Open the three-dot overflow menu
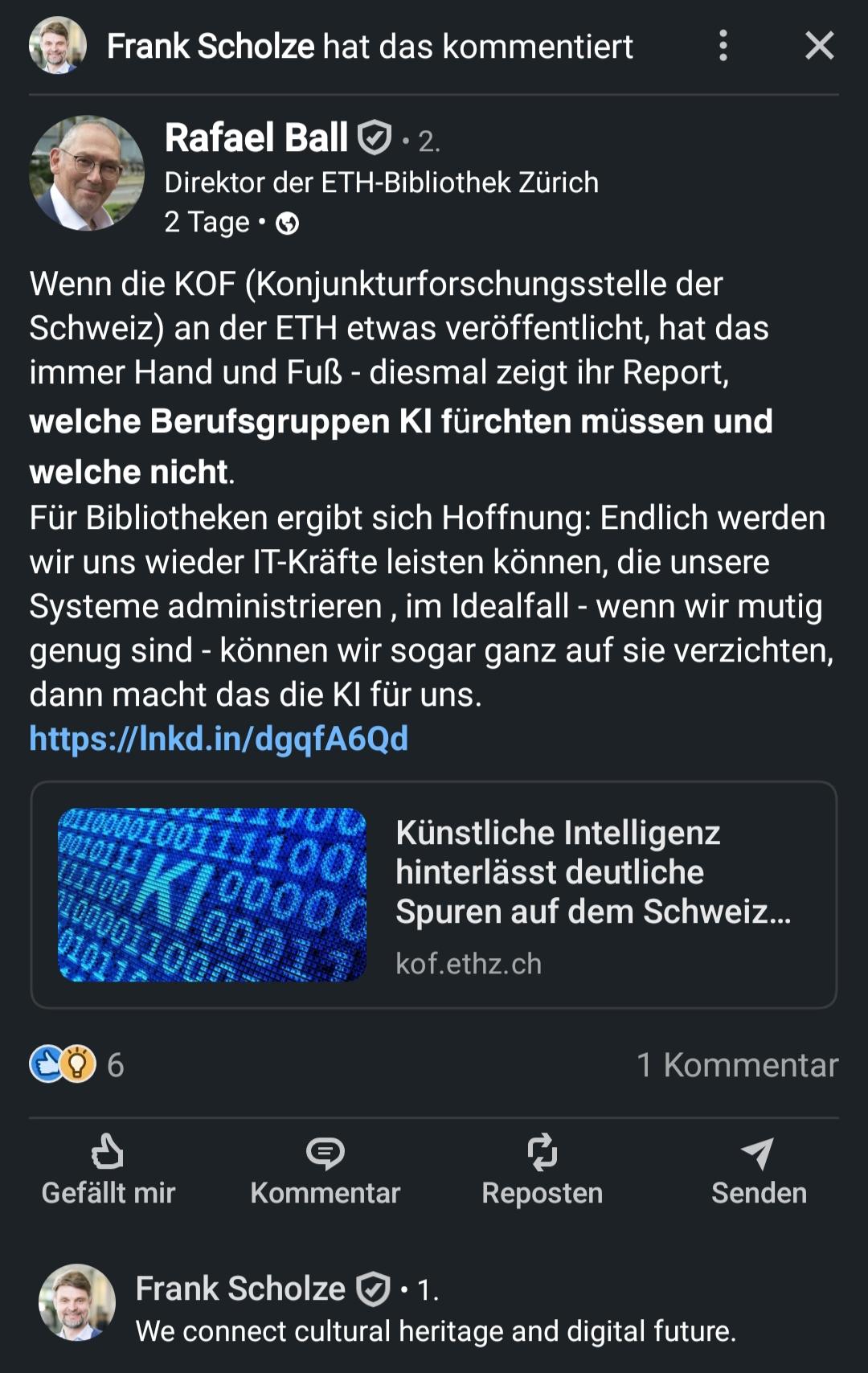868x1373 pixels. point(723,46)
